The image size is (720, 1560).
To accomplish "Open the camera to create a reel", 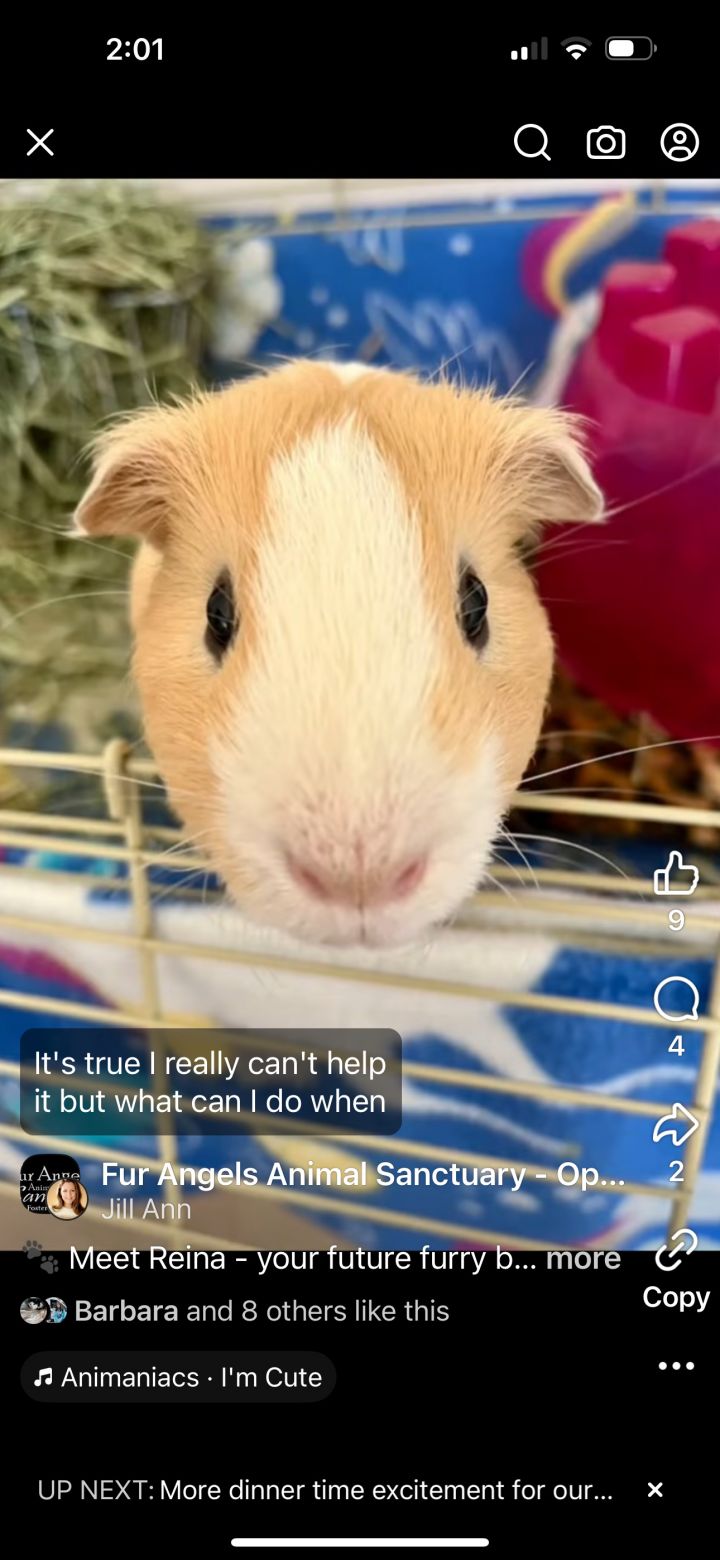I will pos(606,143).
